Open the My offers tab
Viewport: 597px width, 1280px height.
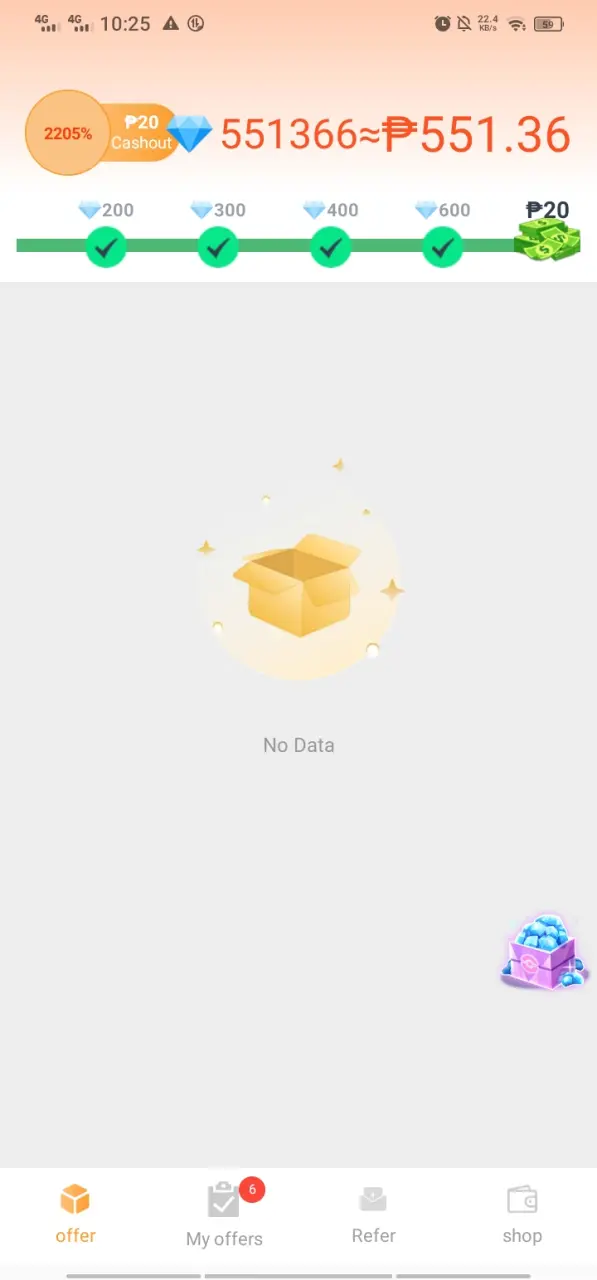pos(224,1214)
